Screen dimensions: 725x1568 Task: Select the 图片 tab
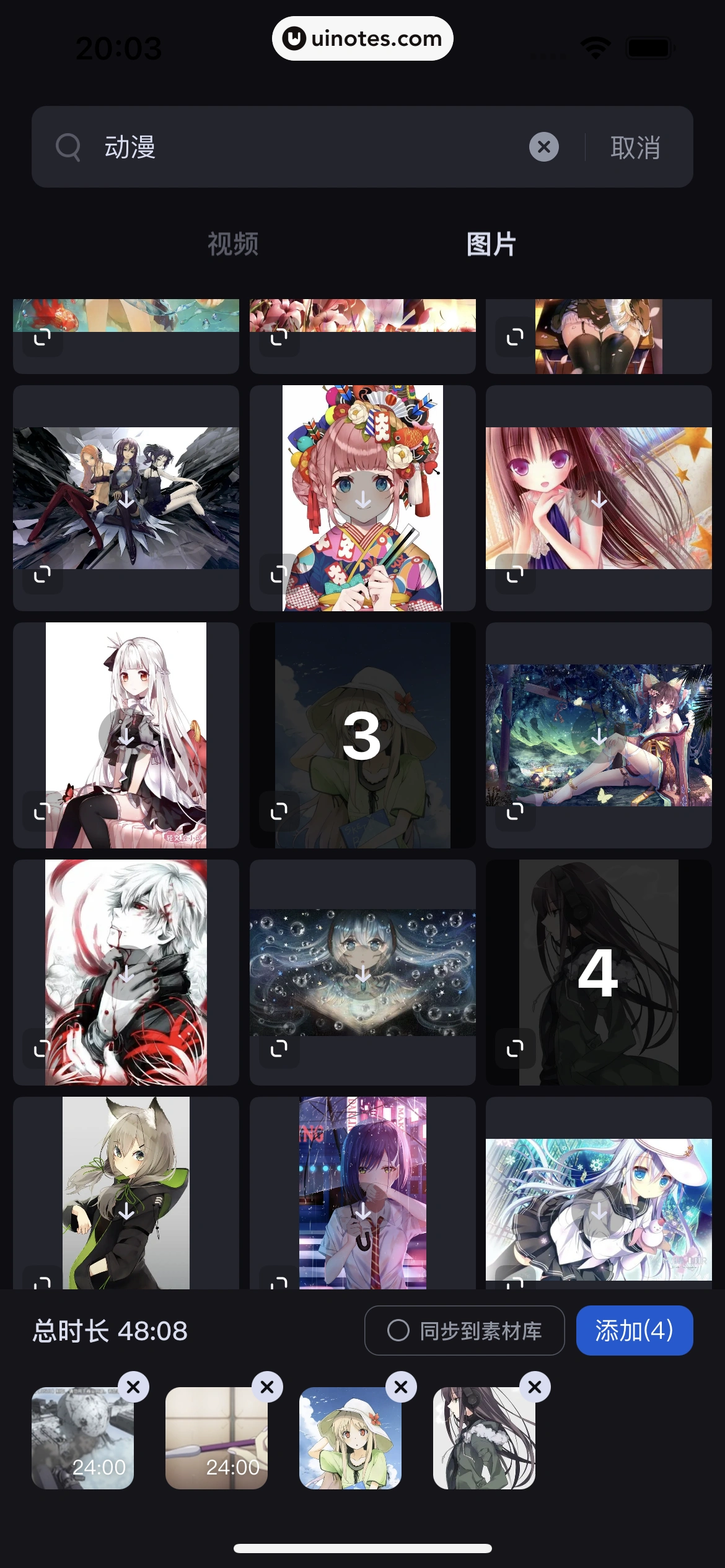[x=491, y=244]
